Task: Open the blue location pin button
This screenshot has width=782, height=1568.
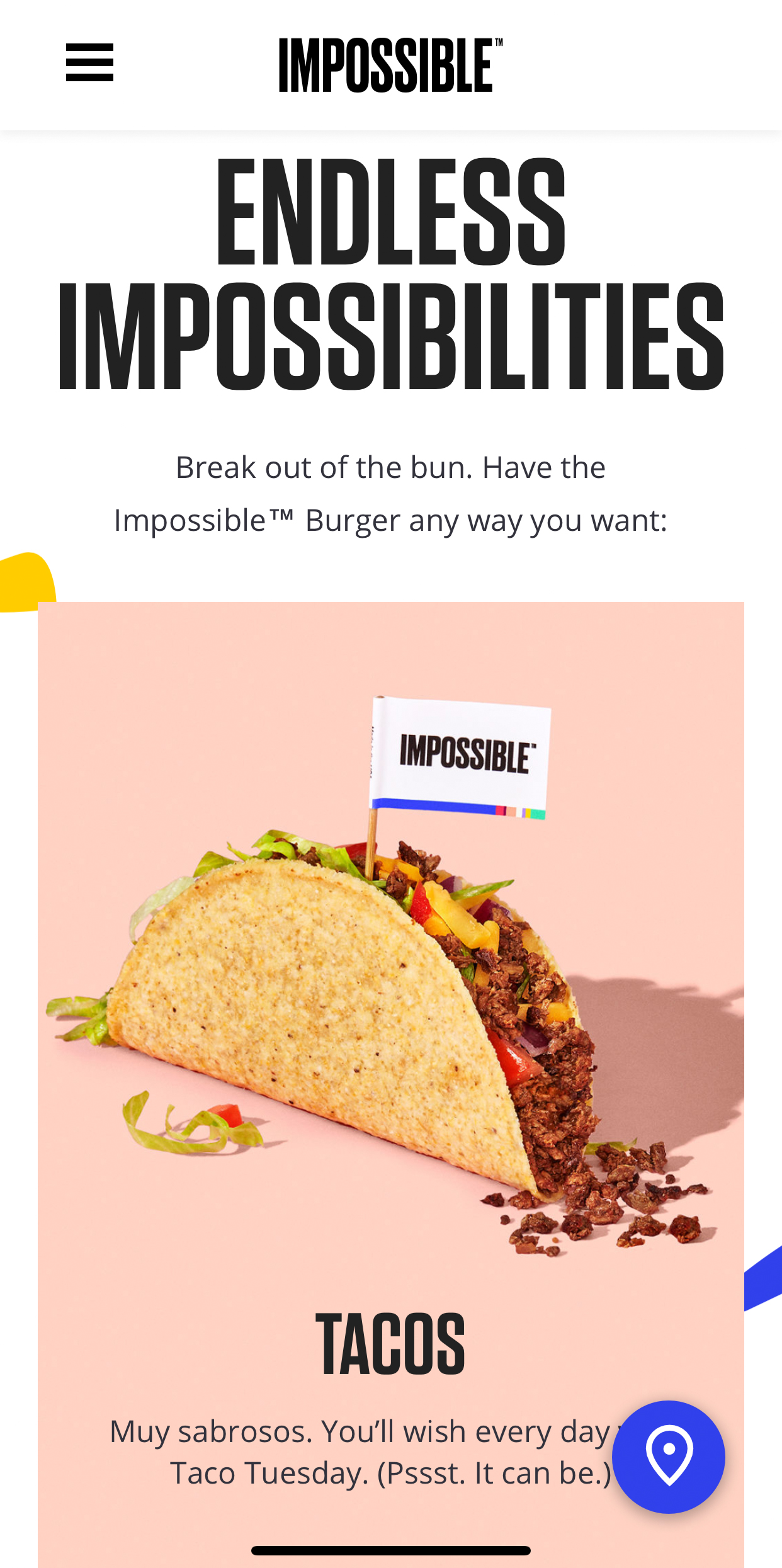Action: (x=668, y=1456)
